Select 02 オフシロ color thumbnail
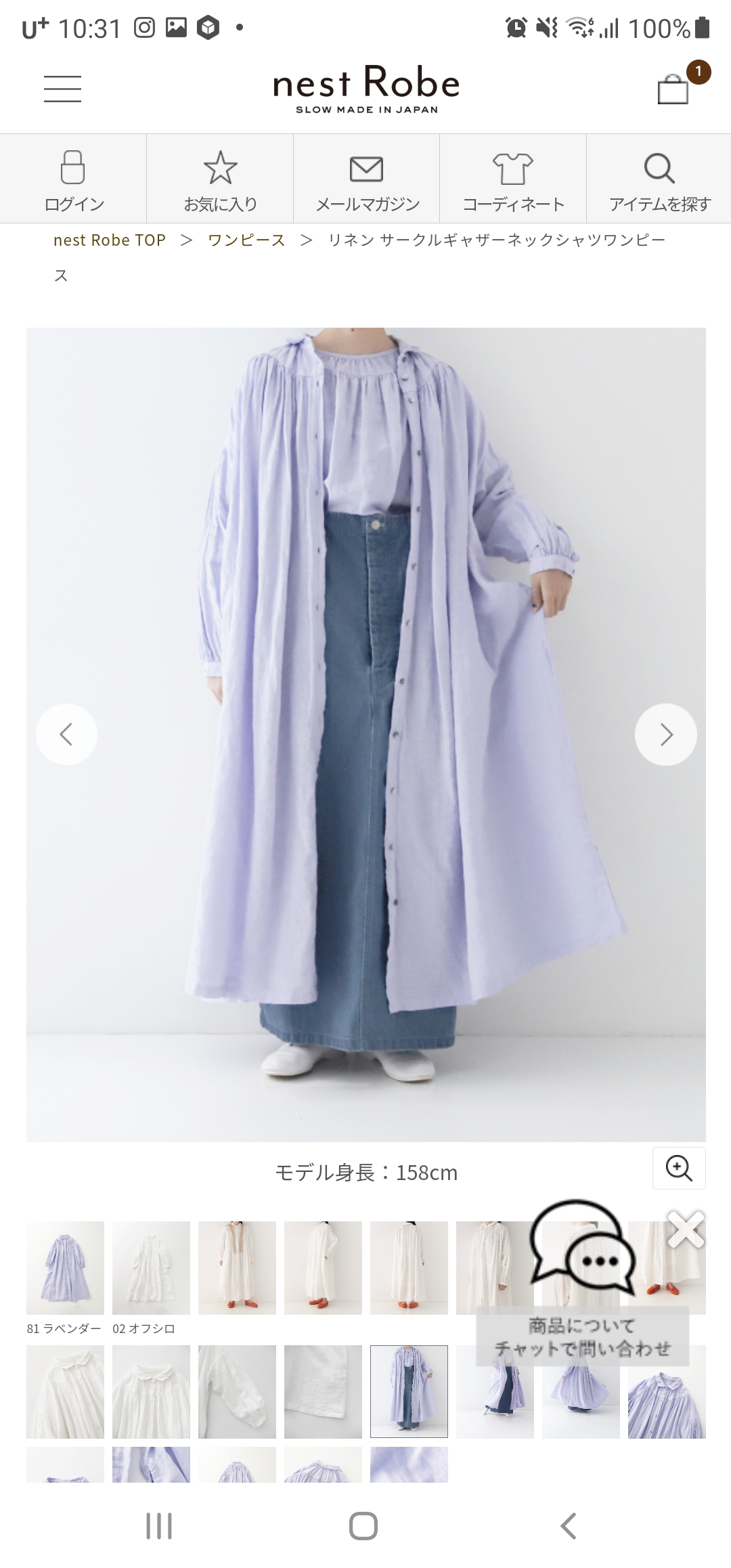 click(151, 1268)
